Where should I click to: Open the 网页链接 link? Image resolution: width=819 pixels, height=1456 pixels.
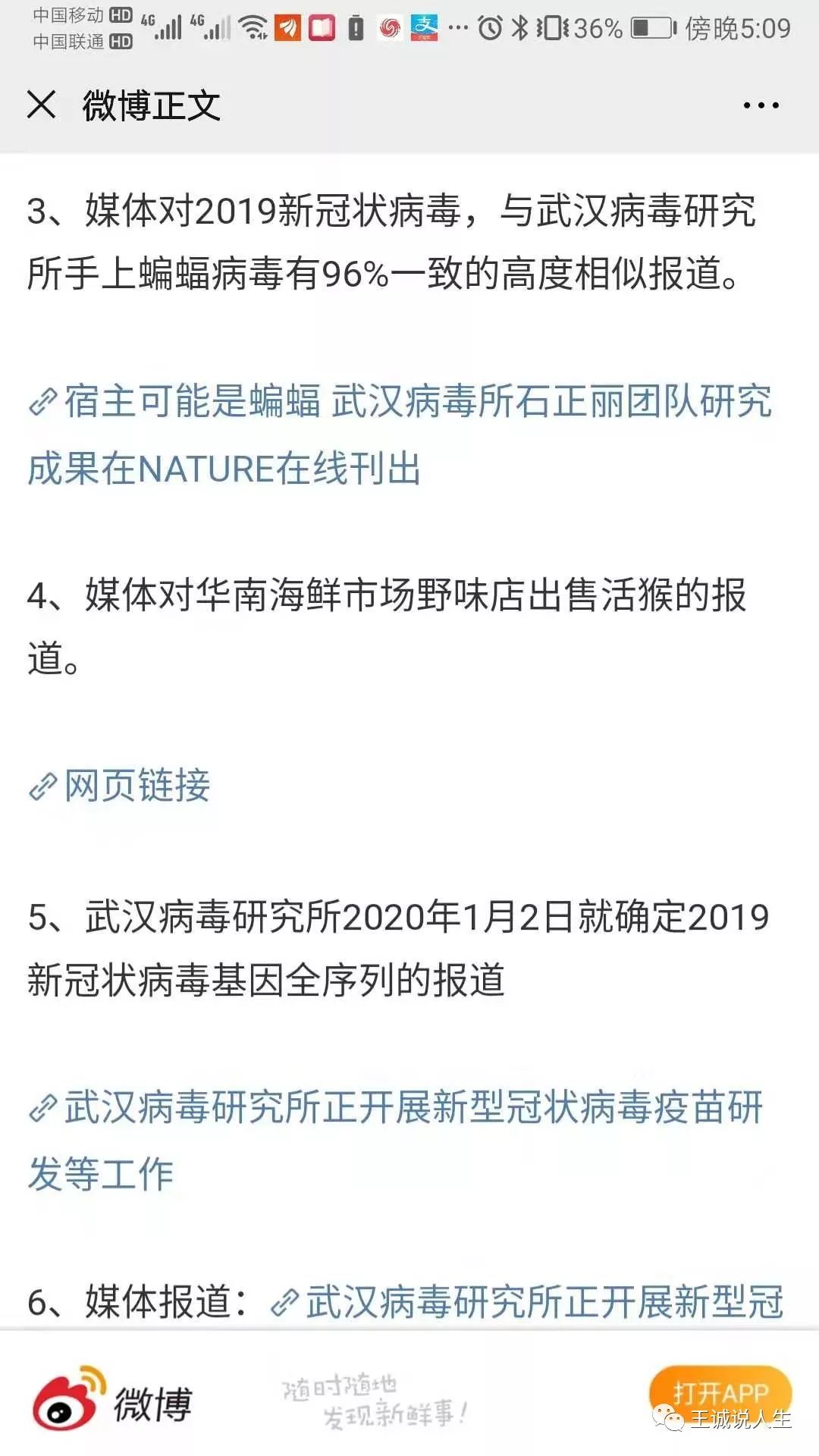coord(136,786)
